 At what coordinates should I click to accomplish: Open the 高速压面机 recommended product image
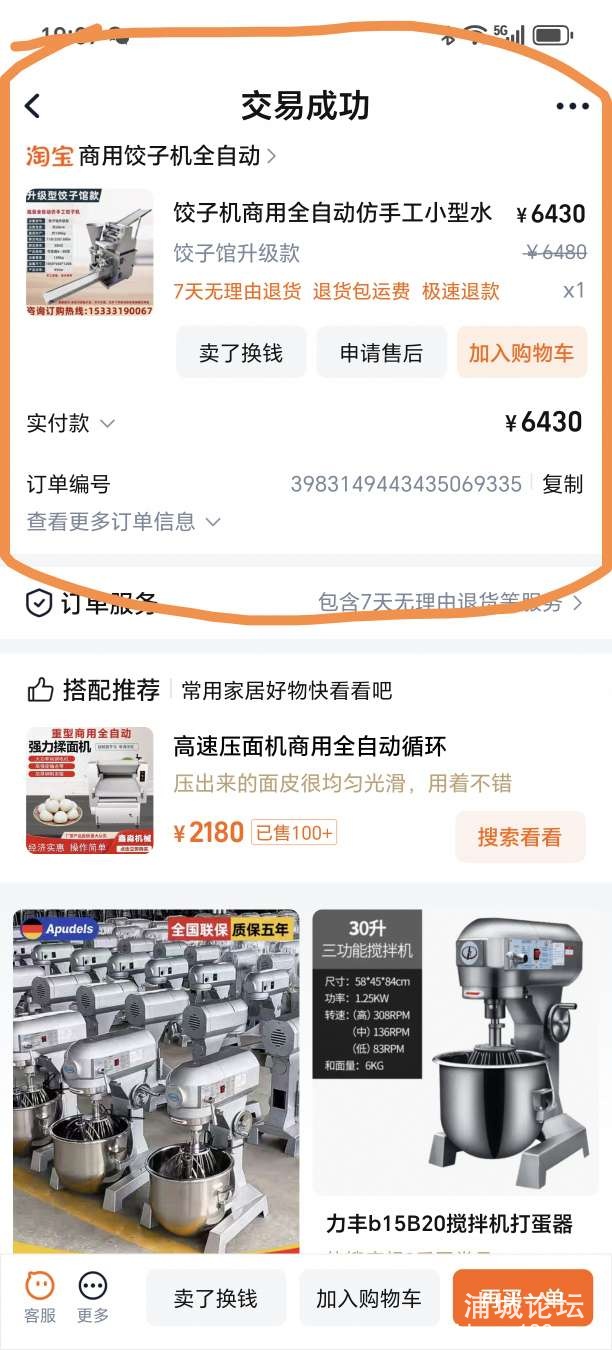click(x=90, y=790)
